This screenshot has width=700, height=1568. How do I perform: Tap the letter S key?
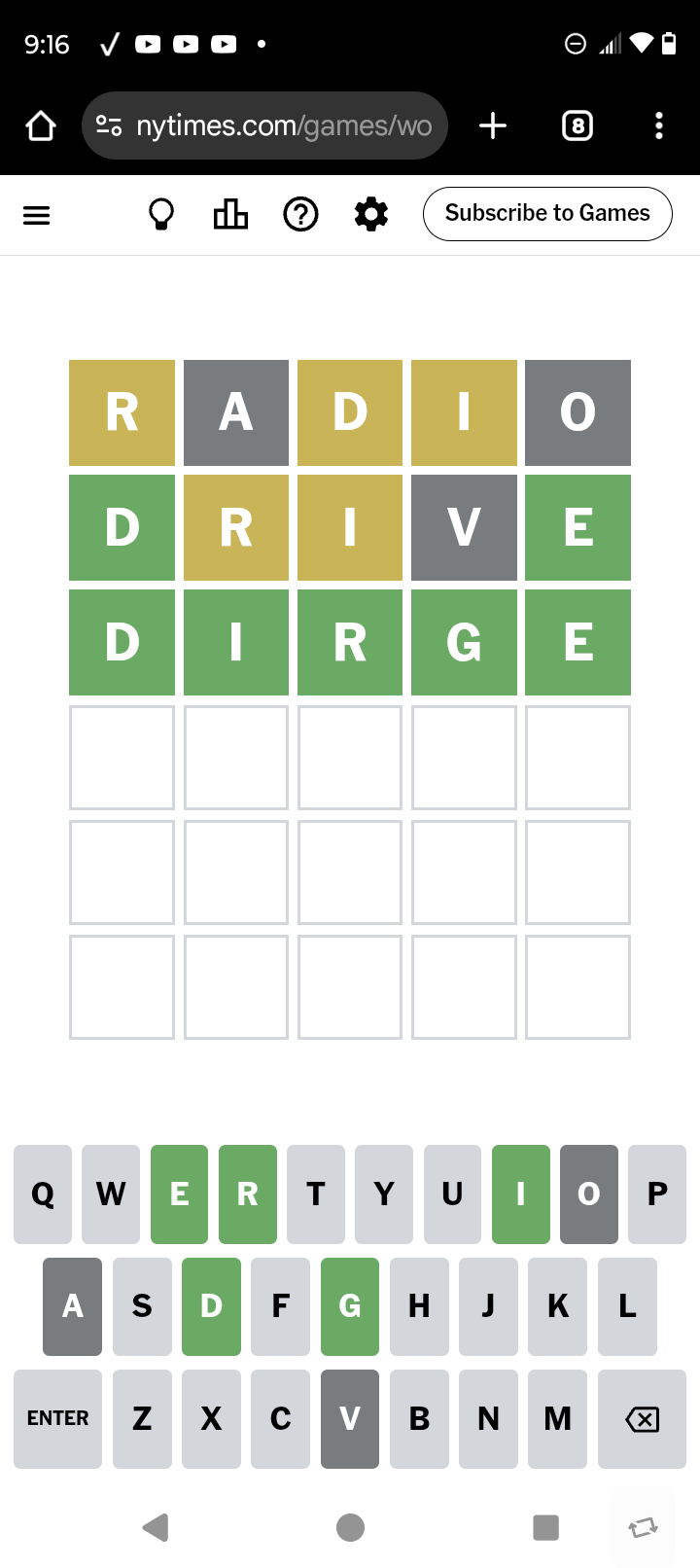142,1305
